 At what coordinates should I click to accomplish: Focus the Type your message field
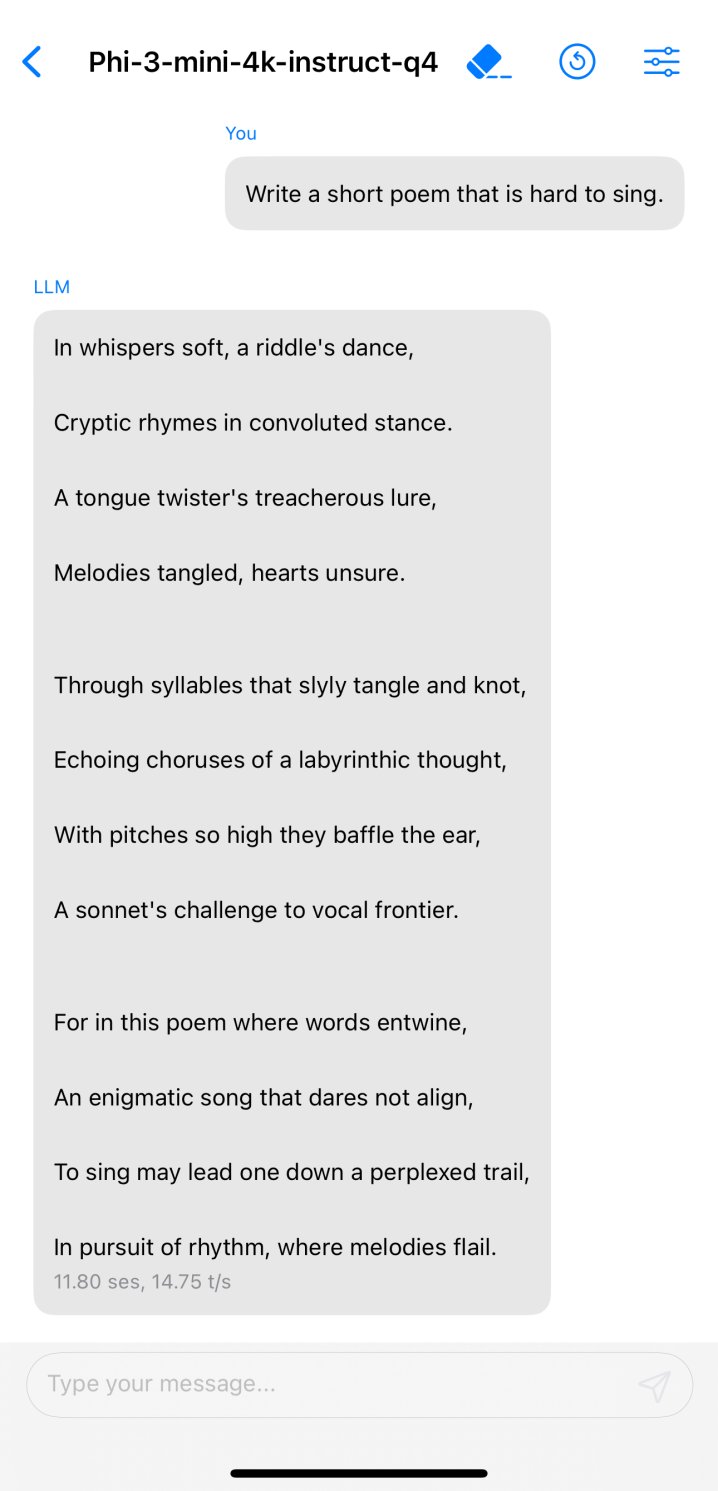point(330,1384)
